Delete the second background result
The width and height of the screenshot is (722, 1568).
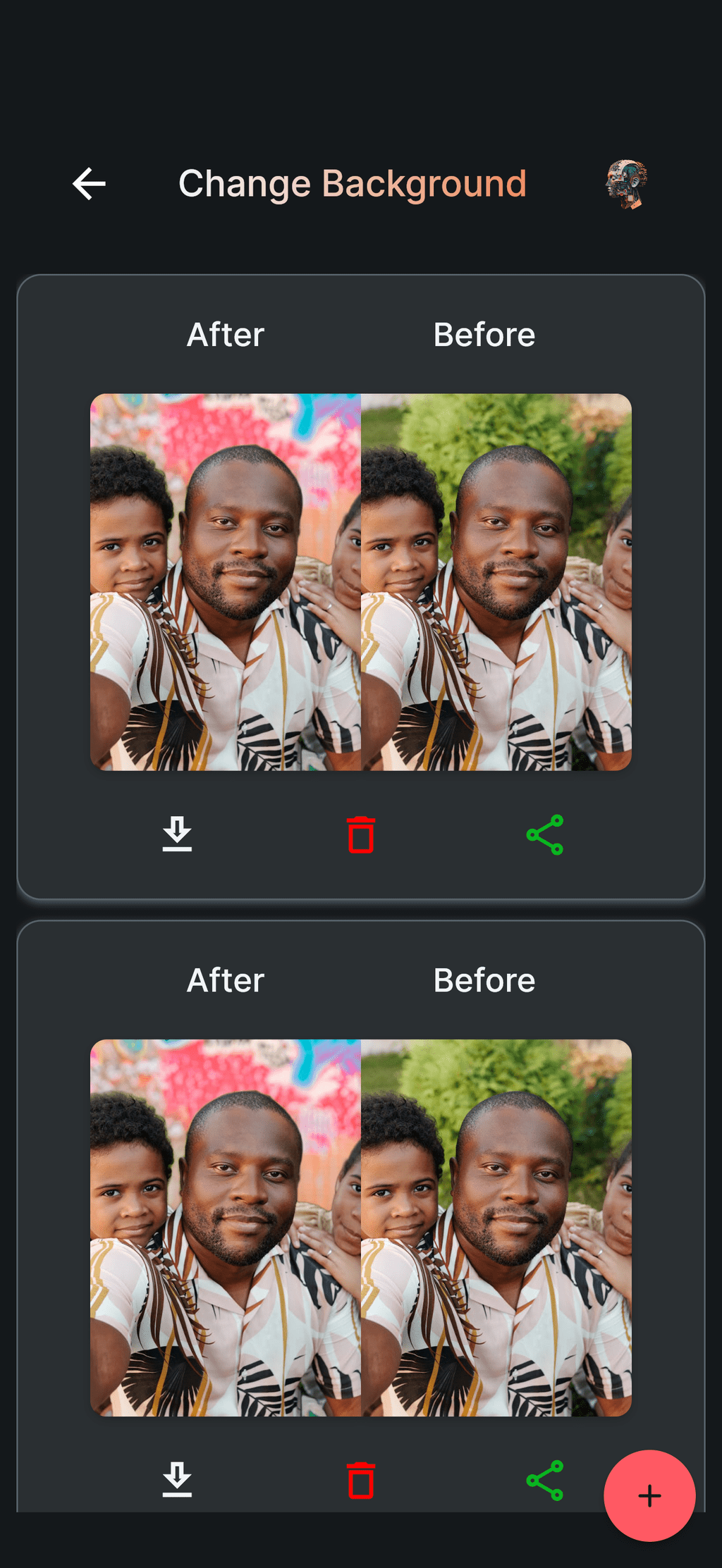click(x=361, y=1480)
